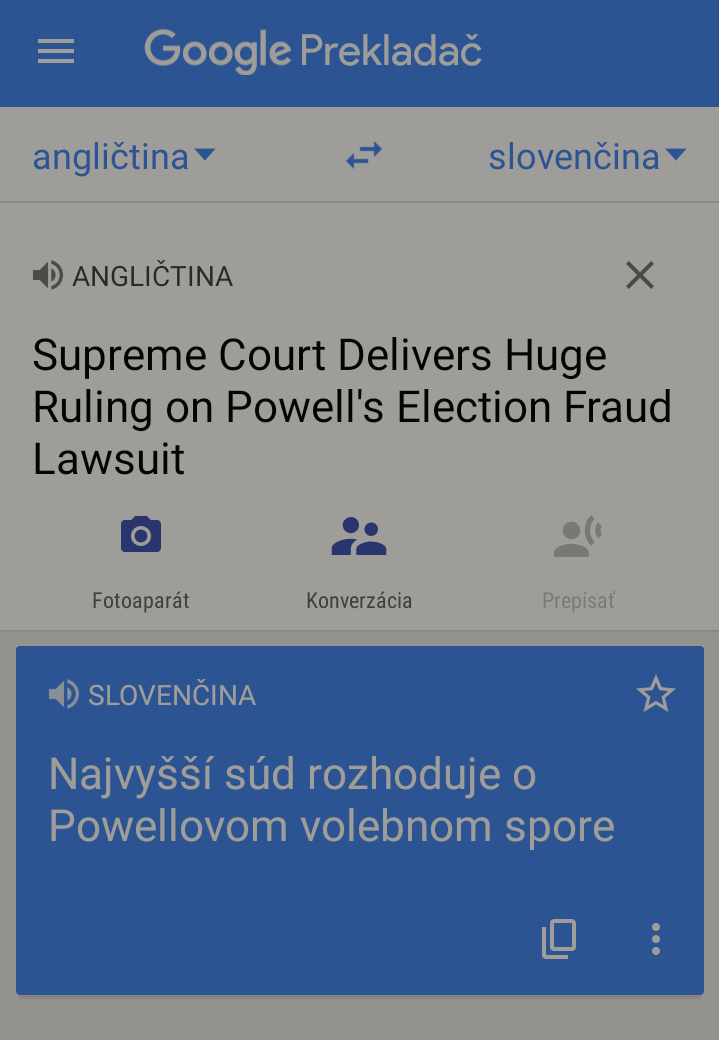This screenshot has width=719, height=1040.
Task: Tap the Prepísať transcribe option
Action: coord(578,558)
